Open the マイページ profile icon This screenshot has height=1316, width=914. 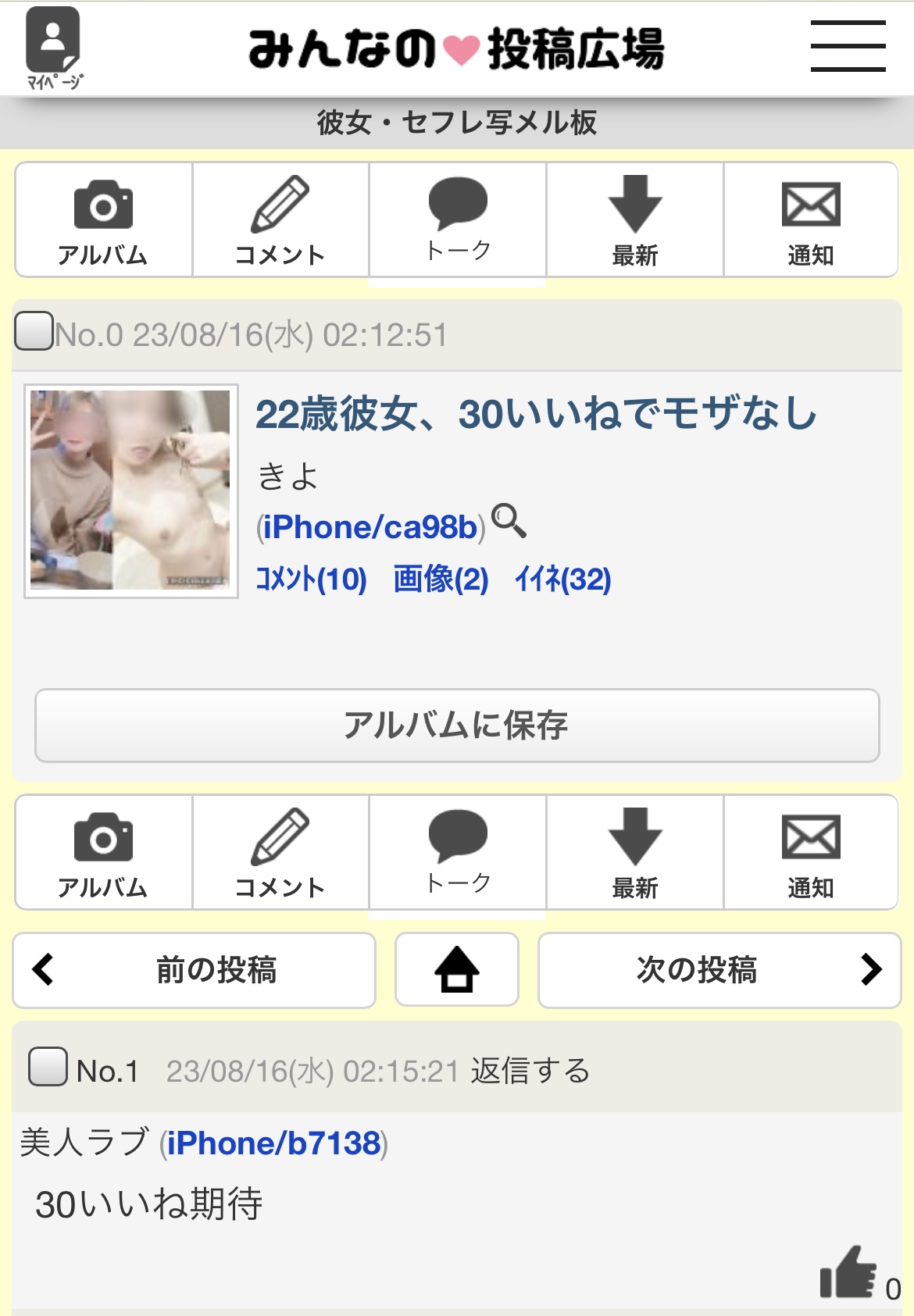point(53,47)
